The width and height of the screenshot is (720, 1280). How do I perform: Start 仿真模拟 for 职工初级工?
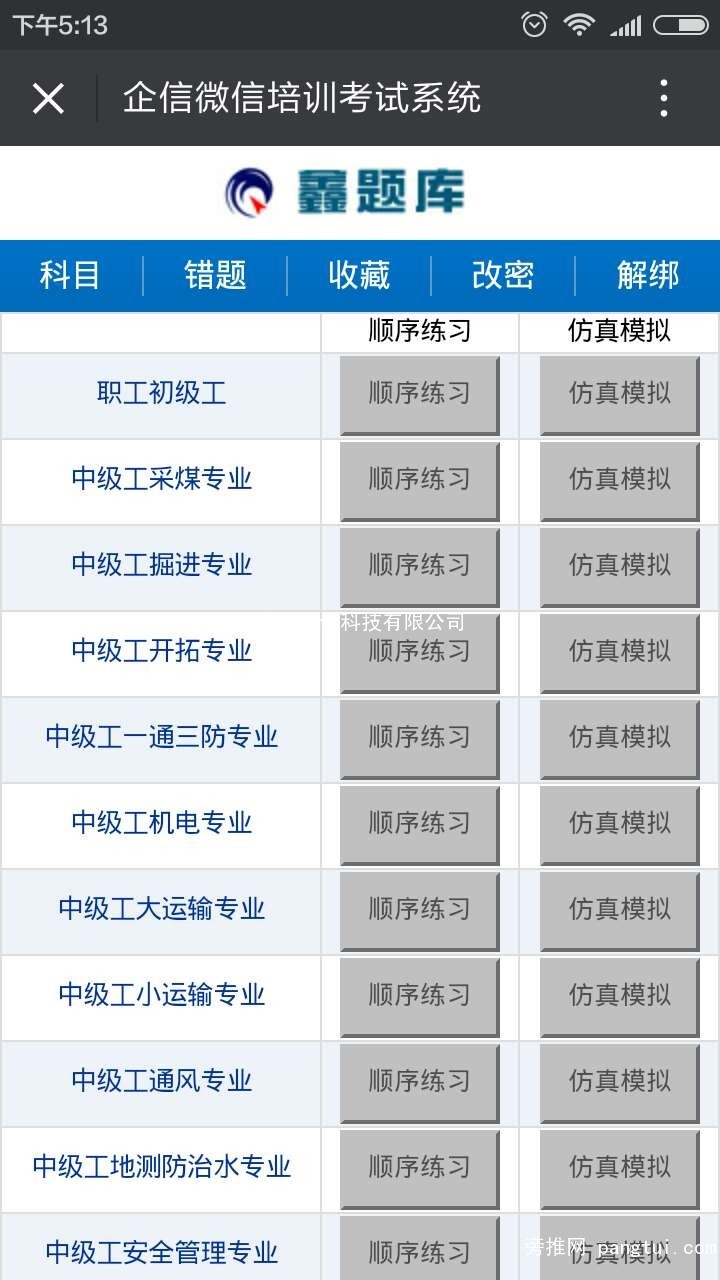pos(620,395)
